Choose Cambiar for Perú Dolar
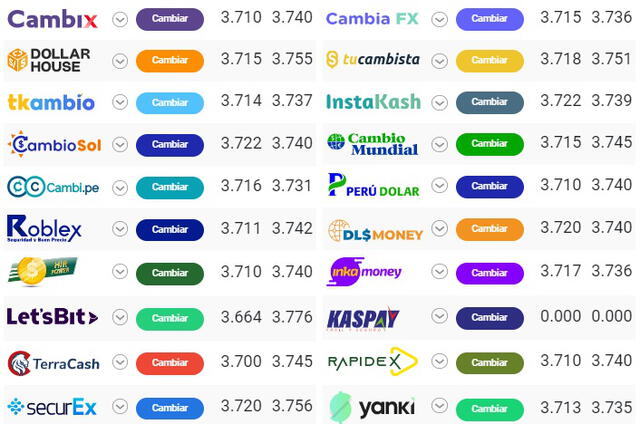640x424 pixels. [x=489, y=187]
